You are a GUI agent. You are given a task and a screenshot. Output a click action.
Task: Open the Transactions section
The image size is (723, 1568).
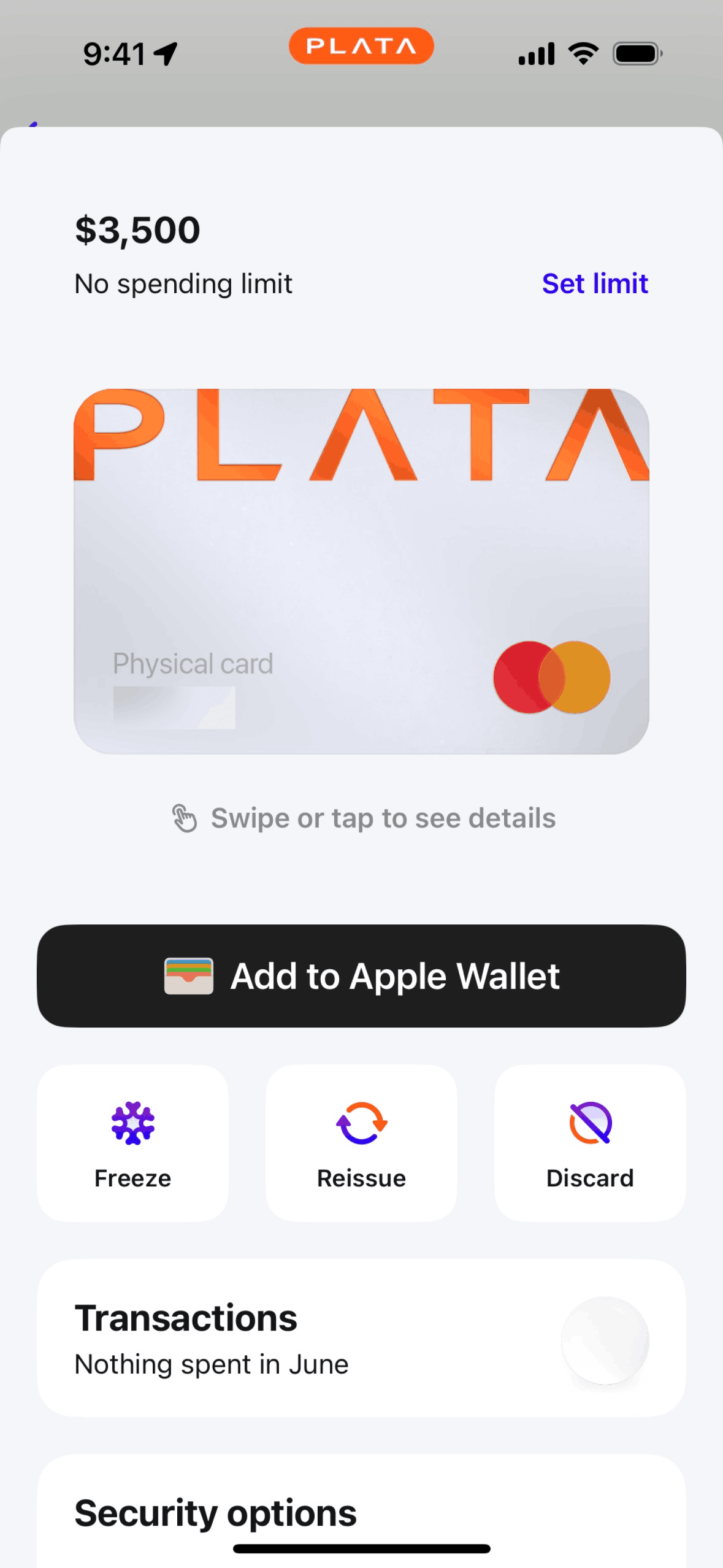point(361,1338)
